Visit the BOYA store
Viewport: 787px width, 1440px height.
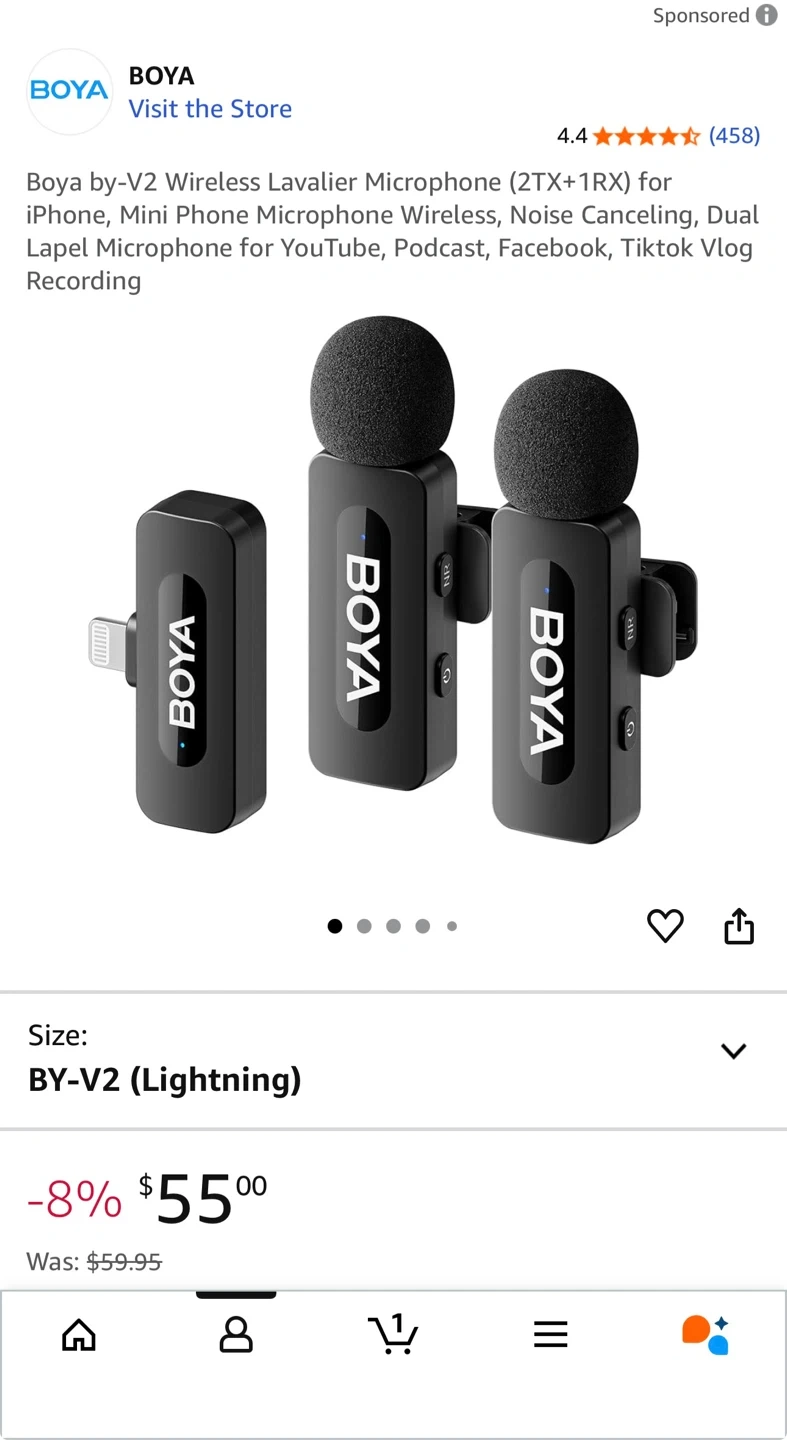coord(210,109)
